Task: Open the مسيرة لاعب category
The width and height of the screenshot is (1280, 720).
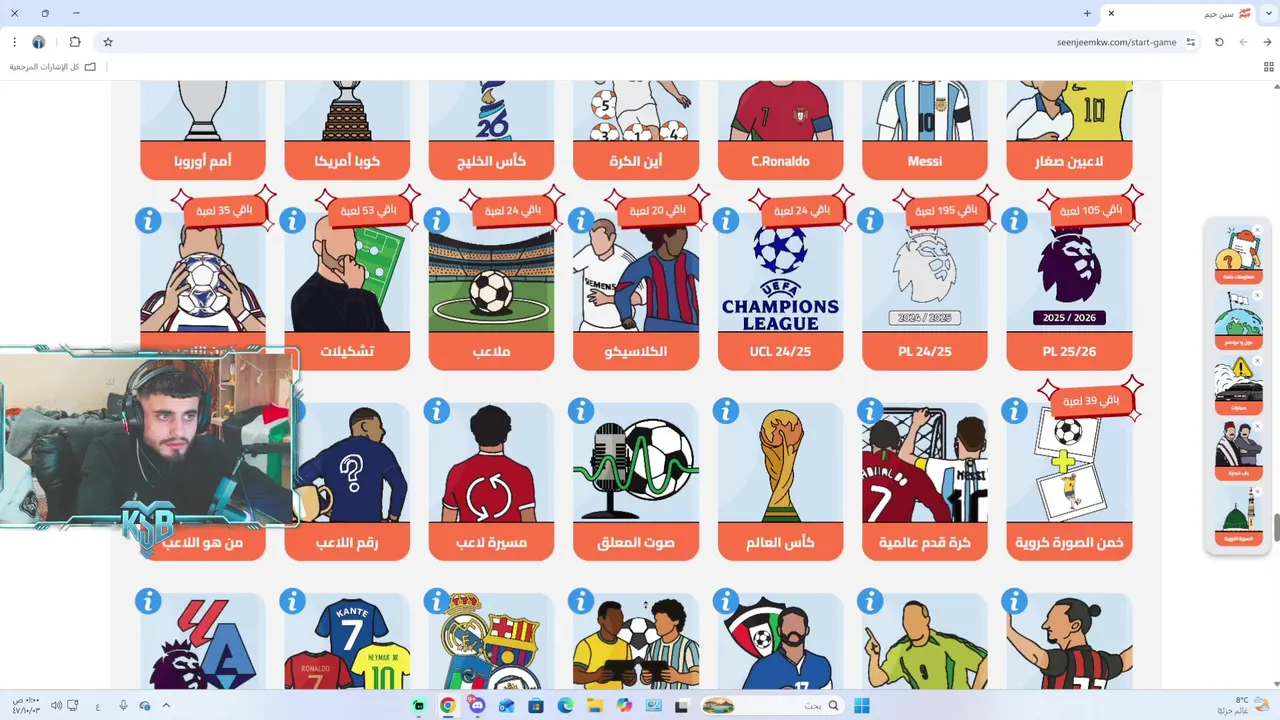Action: (x=491, y=480)
